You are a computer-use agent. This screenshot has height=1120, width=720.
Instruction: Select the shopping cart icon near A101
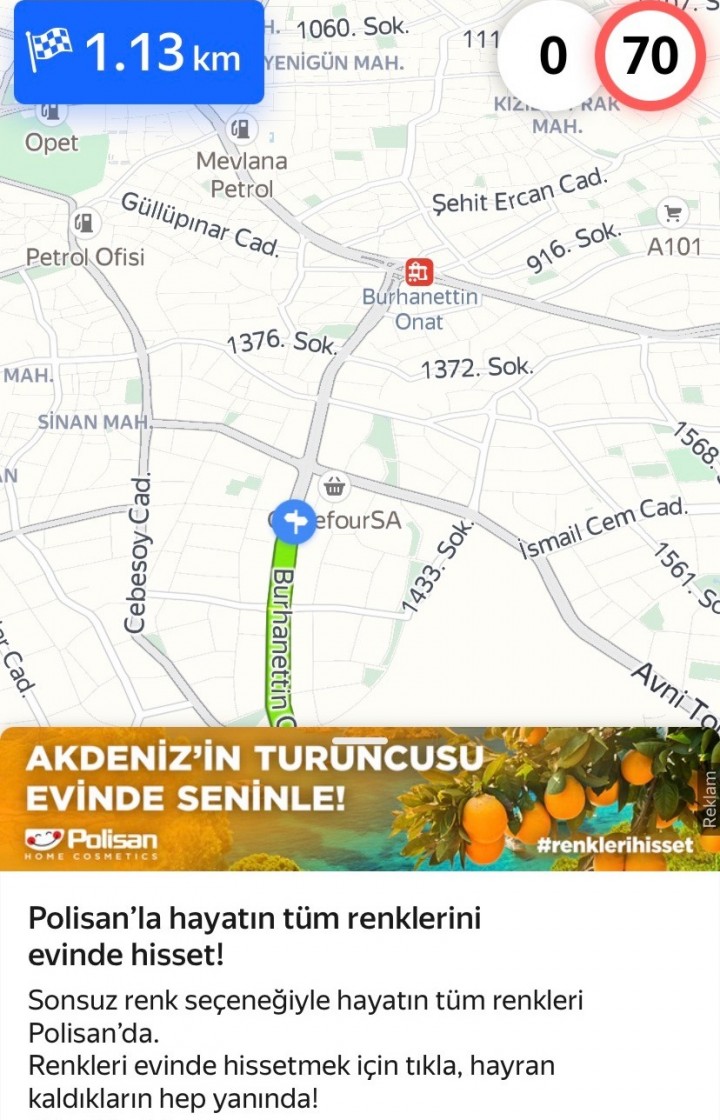[x=672, y=212]
